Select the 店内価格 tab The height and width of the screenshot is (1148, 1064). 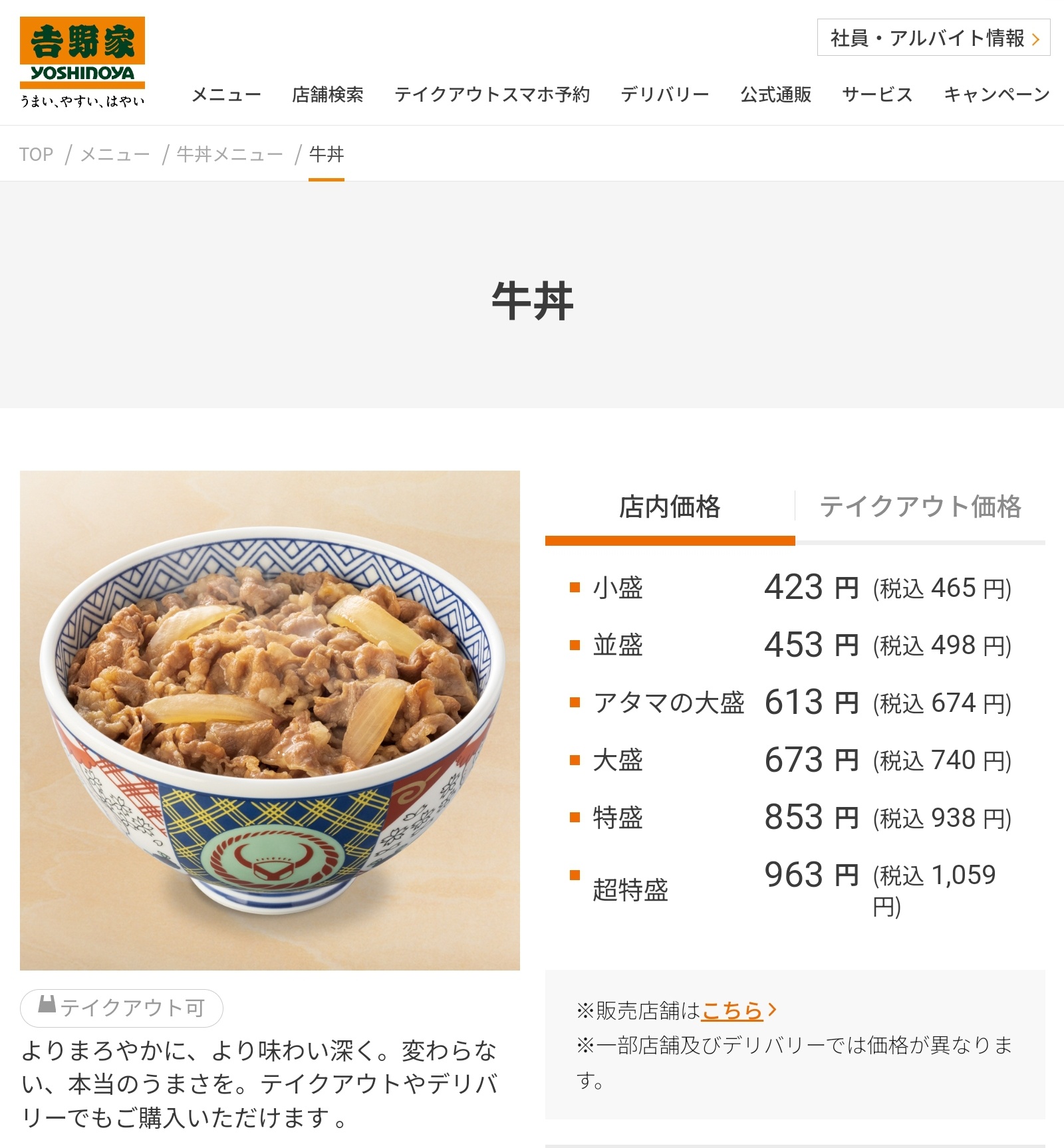pyautogui.click(x=670, y=507)
